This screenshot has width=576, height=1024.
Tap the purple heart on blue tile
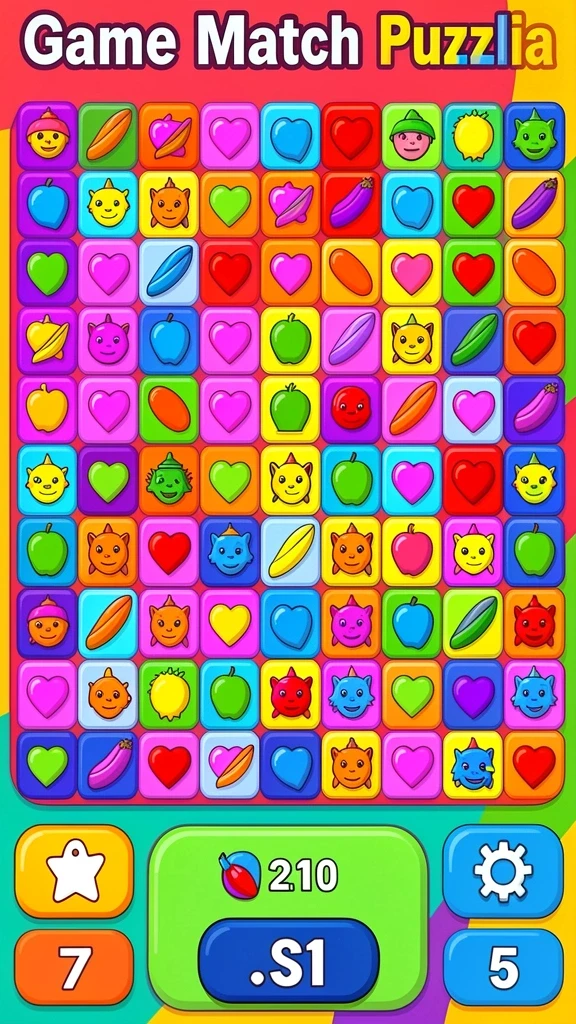[473, 694]
